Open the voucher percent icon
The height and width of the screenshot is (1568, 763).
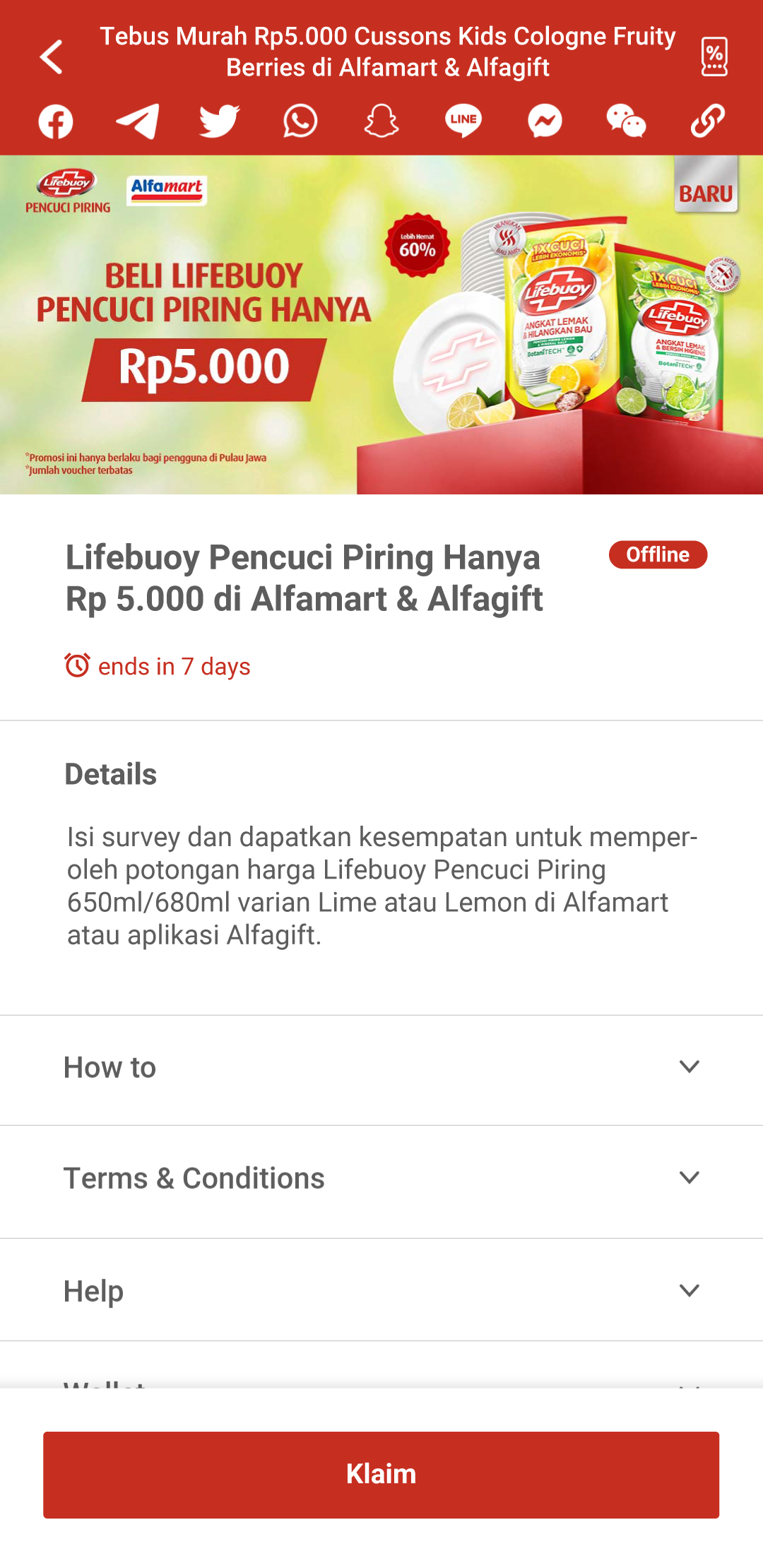click(x=714, y=57)
